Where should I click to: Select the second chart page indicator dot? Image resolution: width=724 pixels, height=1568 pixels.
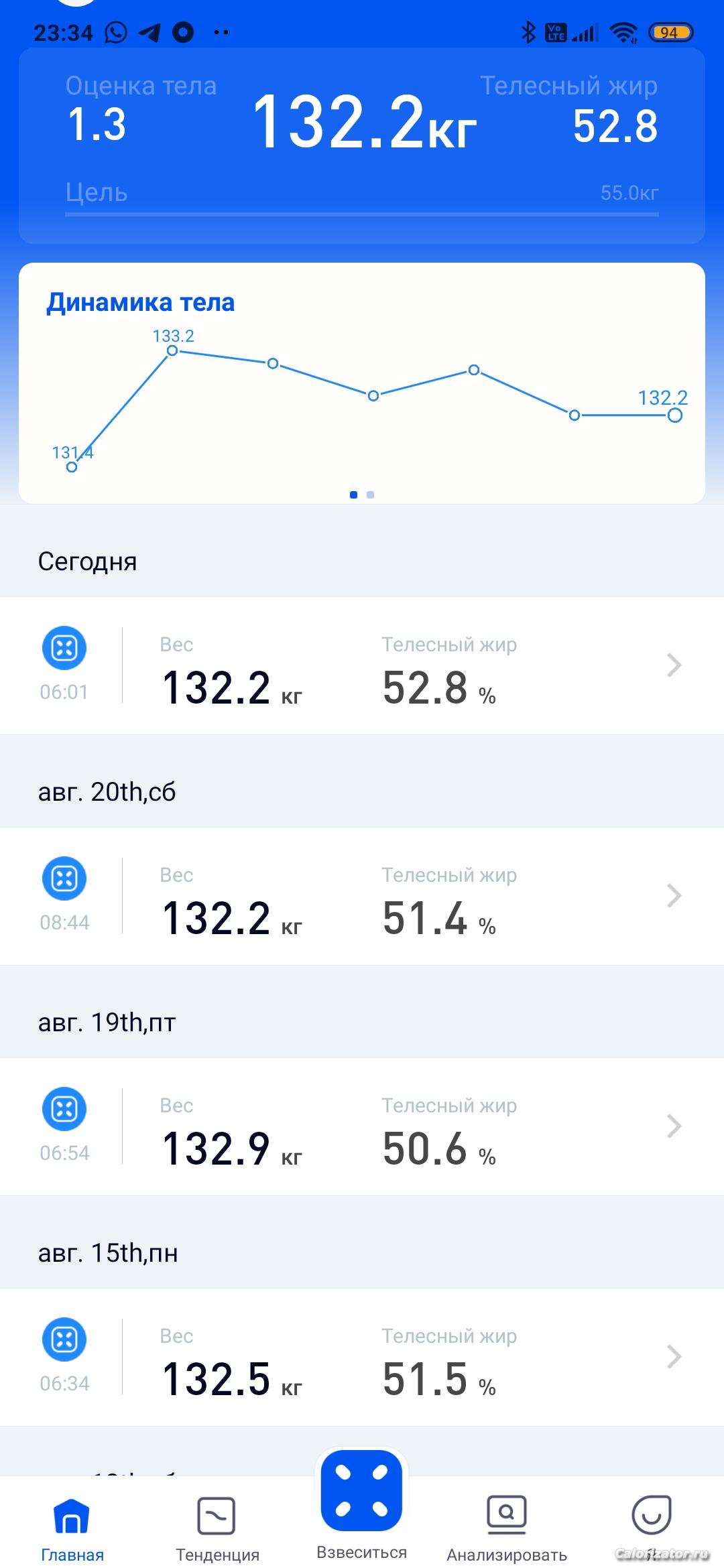coord(371,495)
